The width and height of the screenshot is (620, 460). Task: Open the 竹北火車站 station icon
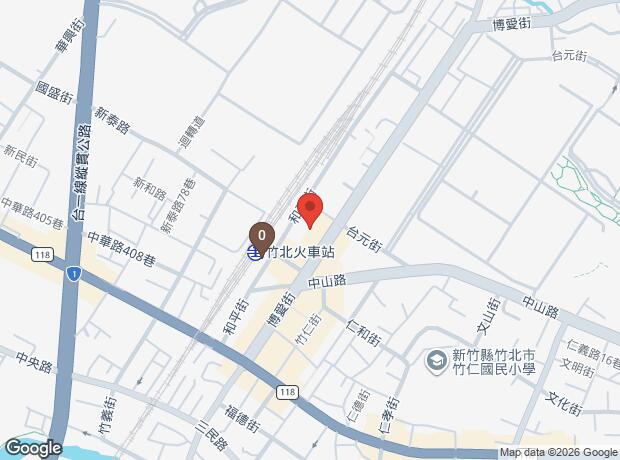(254, 252)
